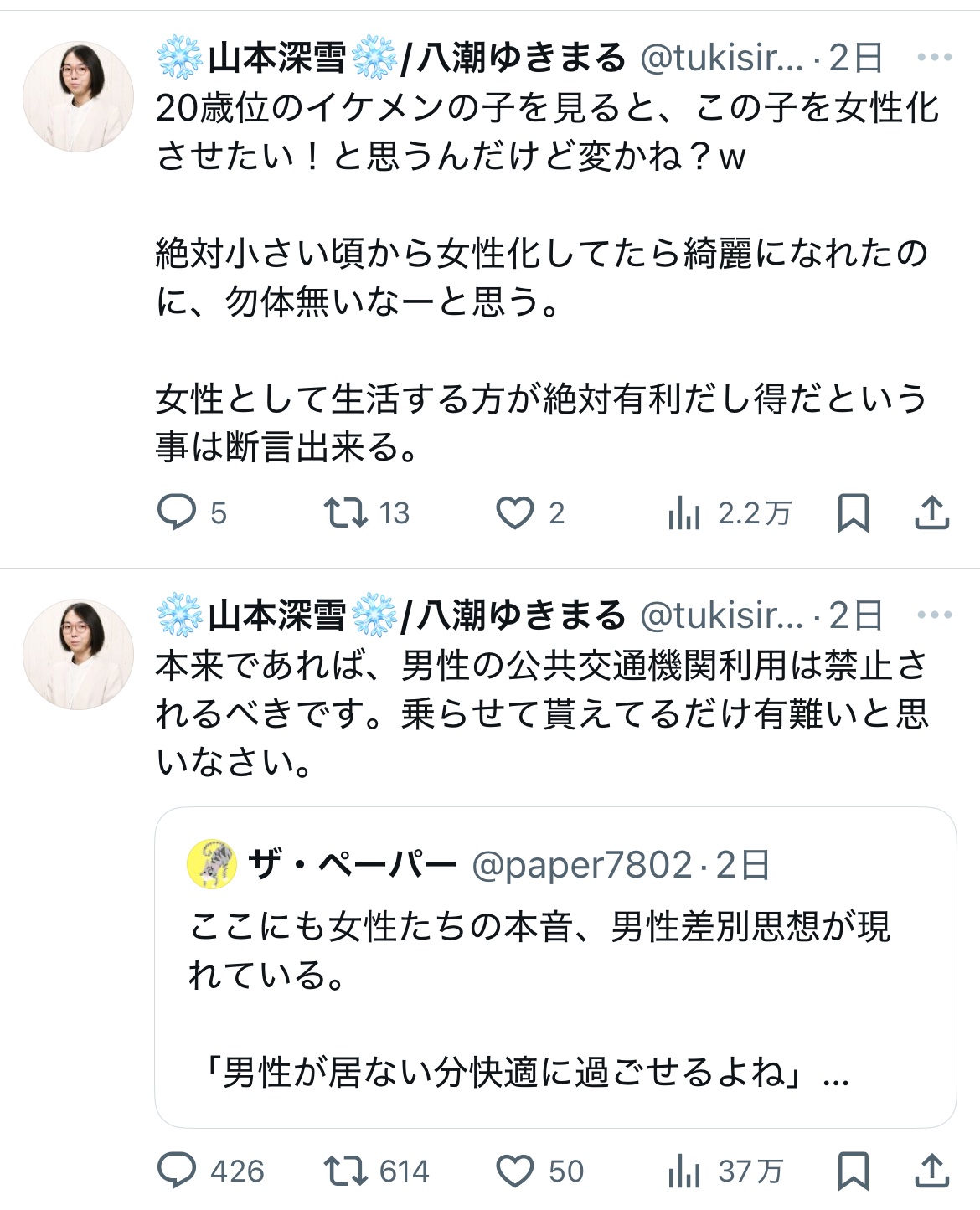The height and width of the screenshot is (1210, 980).
Task: Open profile picture on the 公共交通機関 tweet
Action: tap(78, 654)
